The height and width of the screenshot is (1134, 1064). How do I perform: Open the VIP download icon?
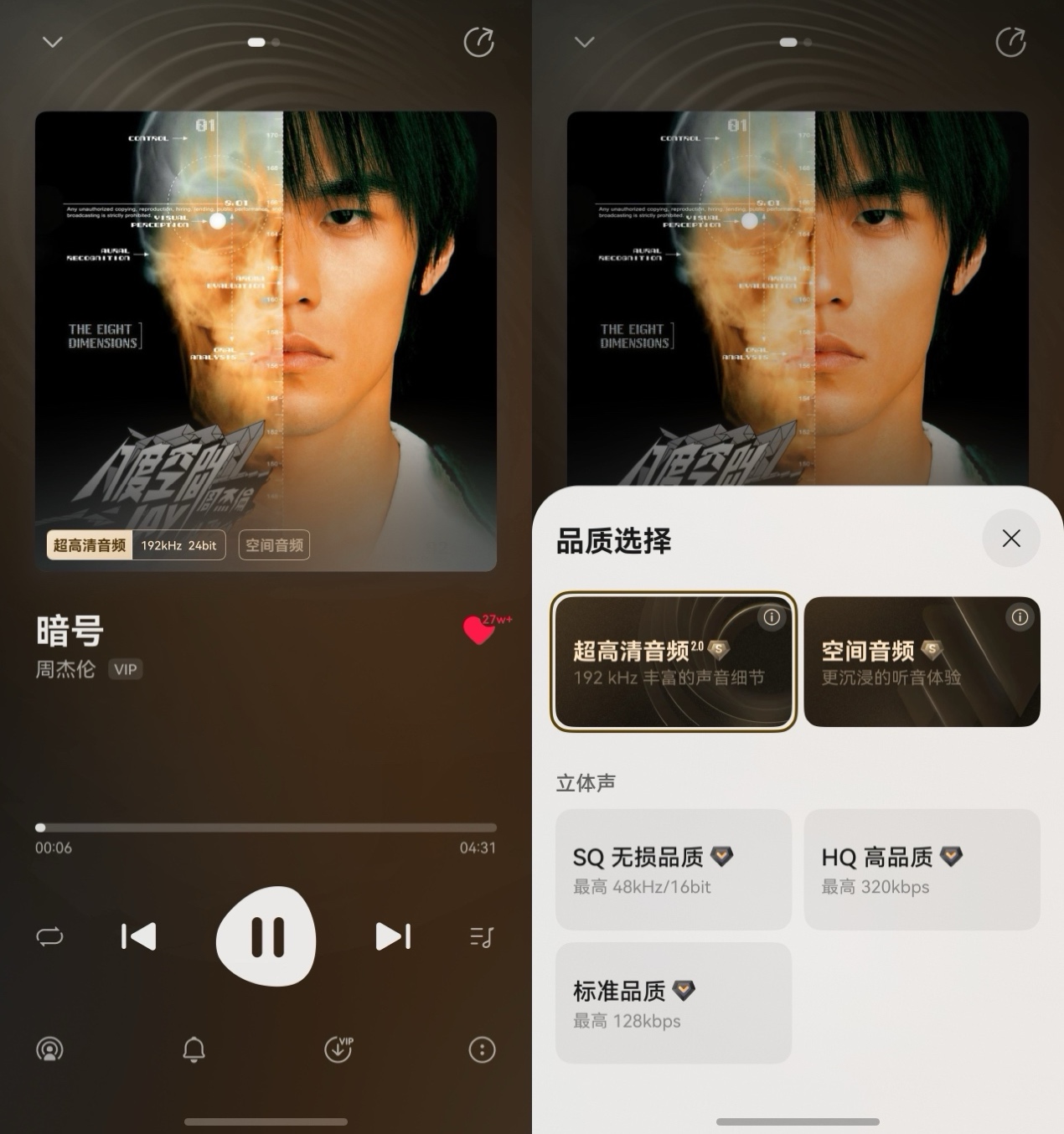[x=338, y=1049]
